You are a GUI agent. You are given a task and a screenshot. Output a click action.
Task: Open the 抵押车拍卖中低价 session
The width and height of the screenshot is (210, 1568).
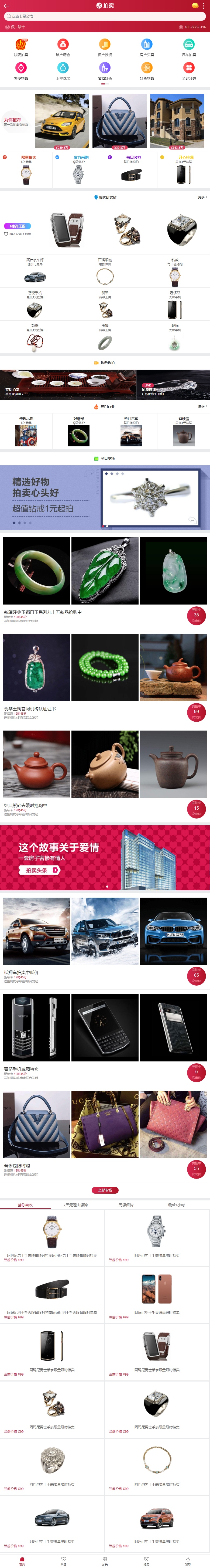coord(21,972)
